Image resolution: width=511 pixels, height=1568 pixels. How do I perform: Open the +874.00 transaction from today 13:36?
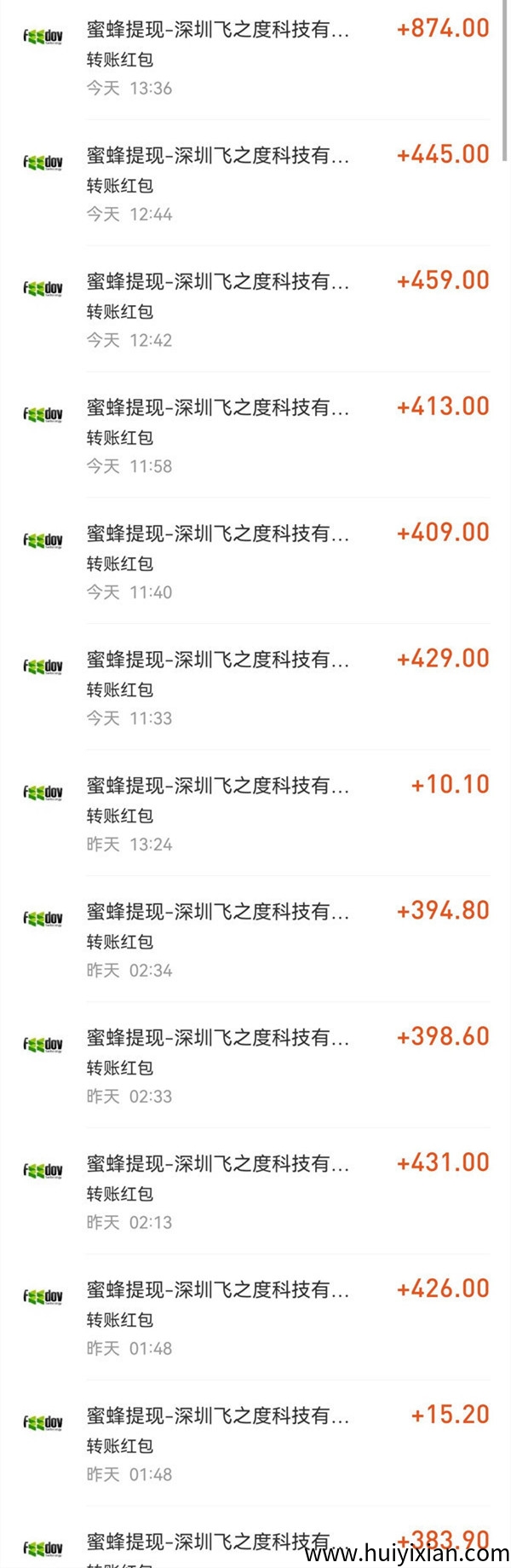[x=255, y=57]
